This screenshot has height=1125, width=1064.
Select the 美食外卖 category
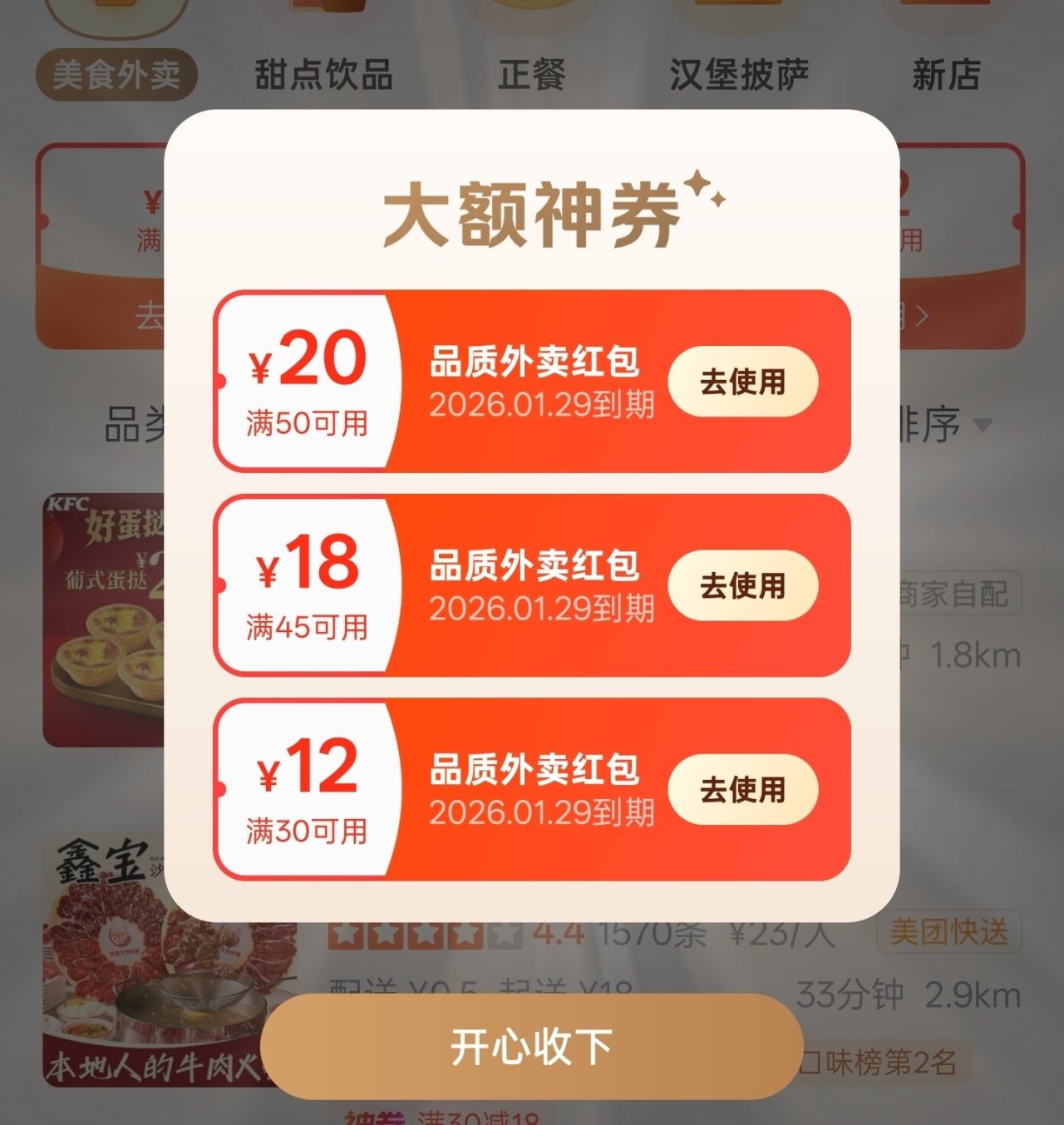coord(116,75)
